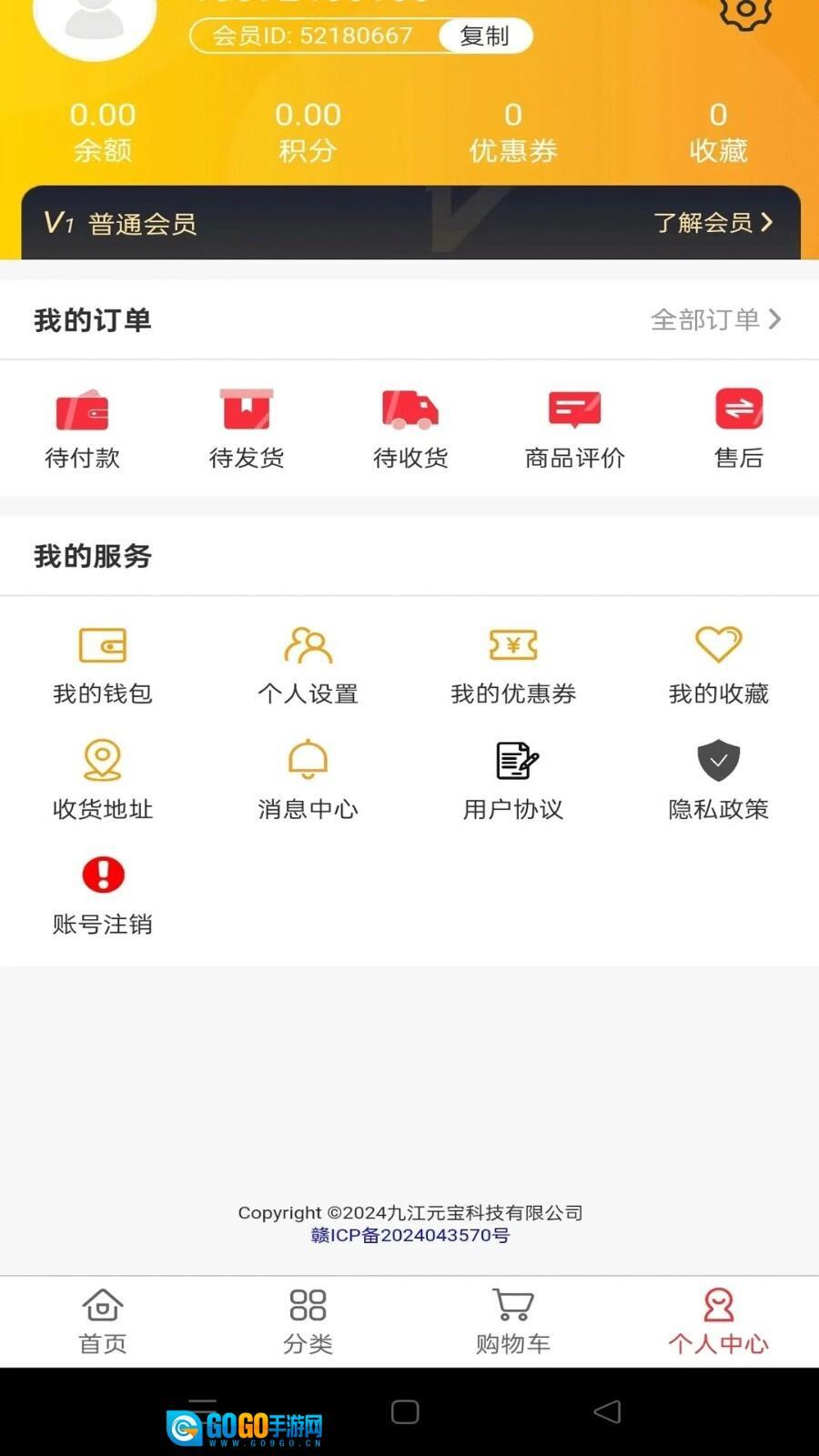
Task: Switch to the 首页 home tab
Action: tap(103, 1321)
